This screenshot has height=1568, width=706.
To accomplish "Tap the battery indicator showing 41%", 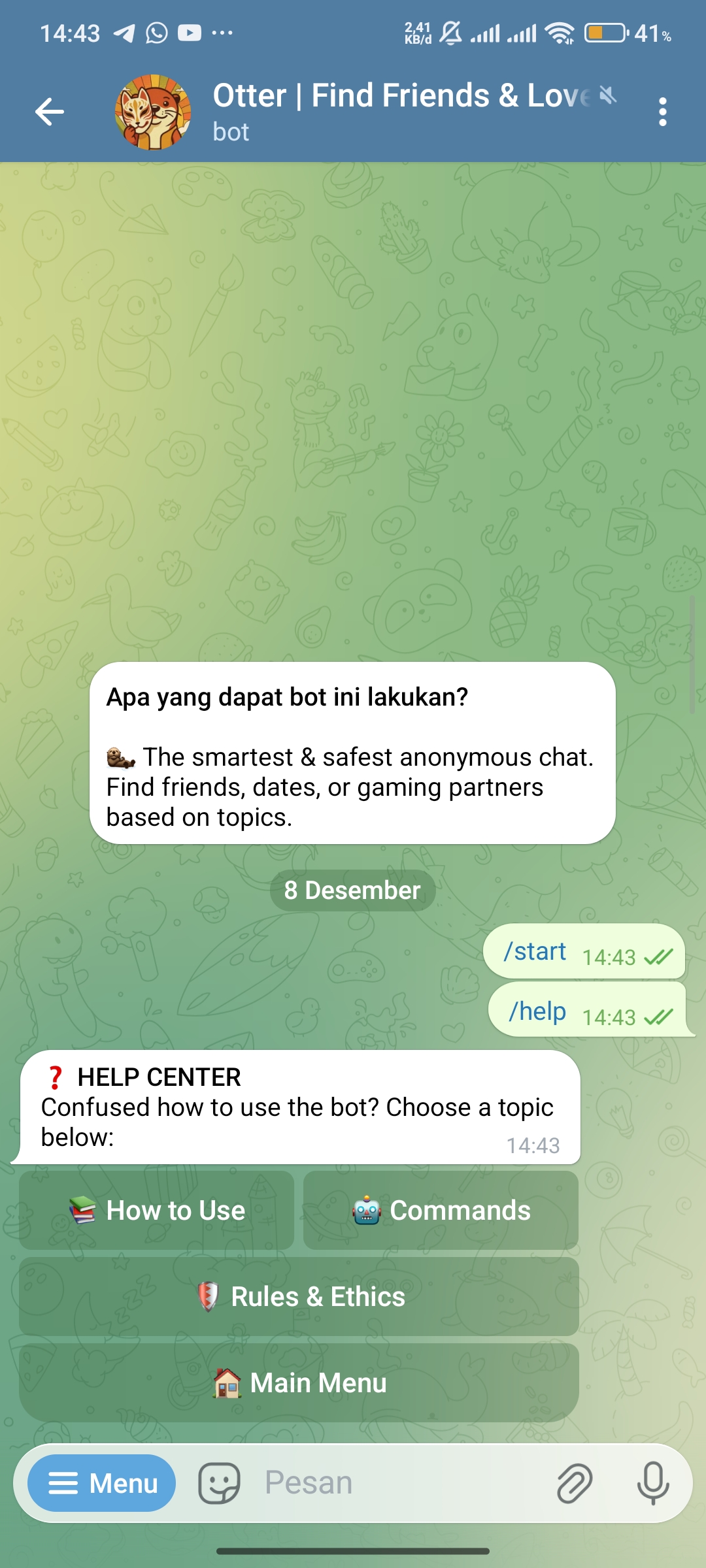I will [x=605, y=32].
